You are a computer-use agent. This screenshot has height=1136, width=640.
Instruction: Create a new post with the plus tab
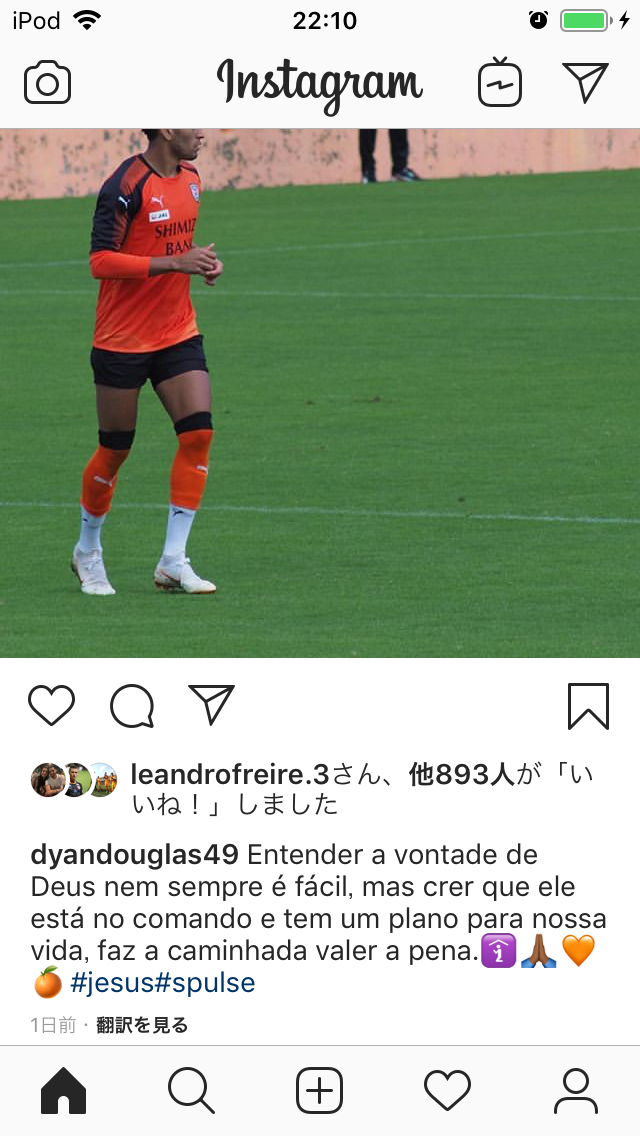(x=320, y=1091)
